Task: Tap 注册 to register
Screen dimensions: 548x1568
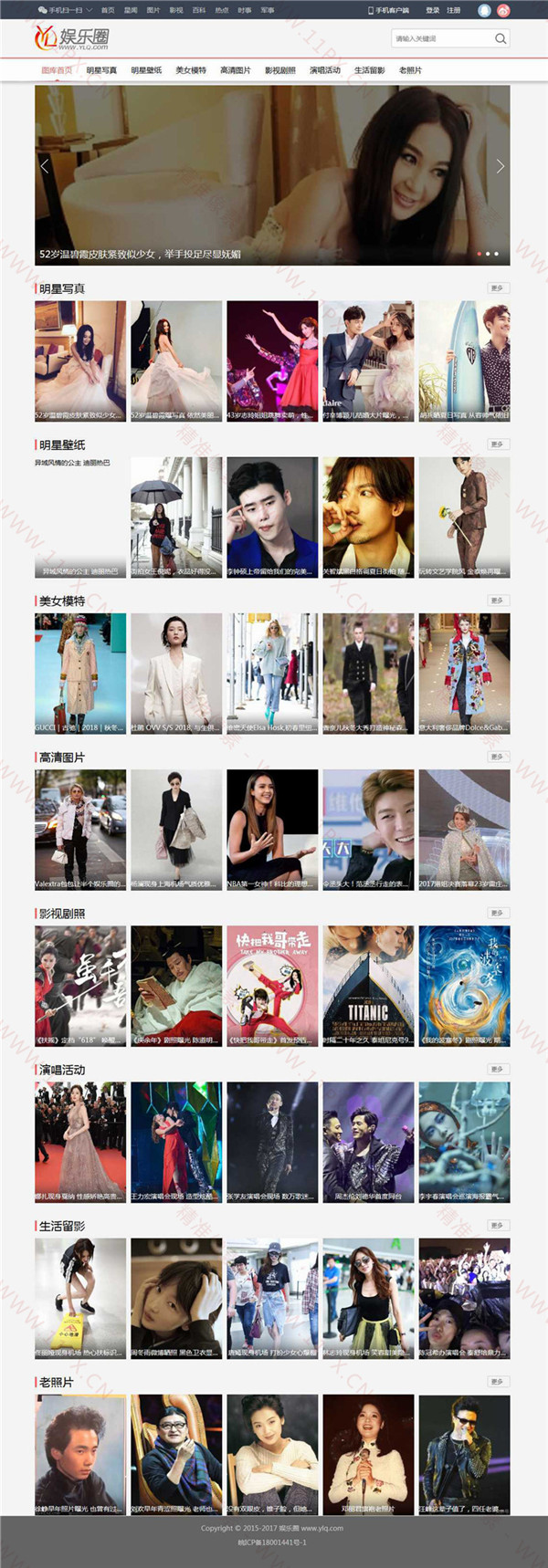Action: tap(453, 11)
